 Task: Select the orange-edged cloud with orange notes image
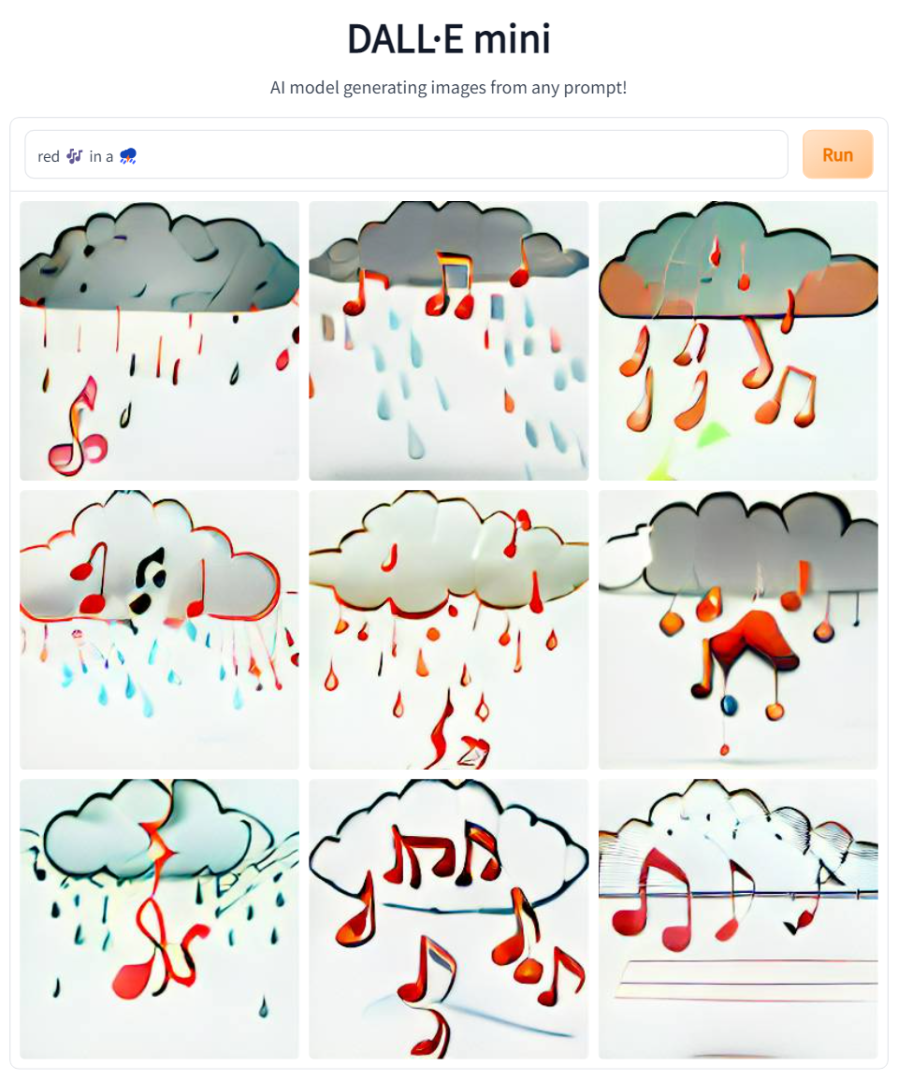click(738, 341)
